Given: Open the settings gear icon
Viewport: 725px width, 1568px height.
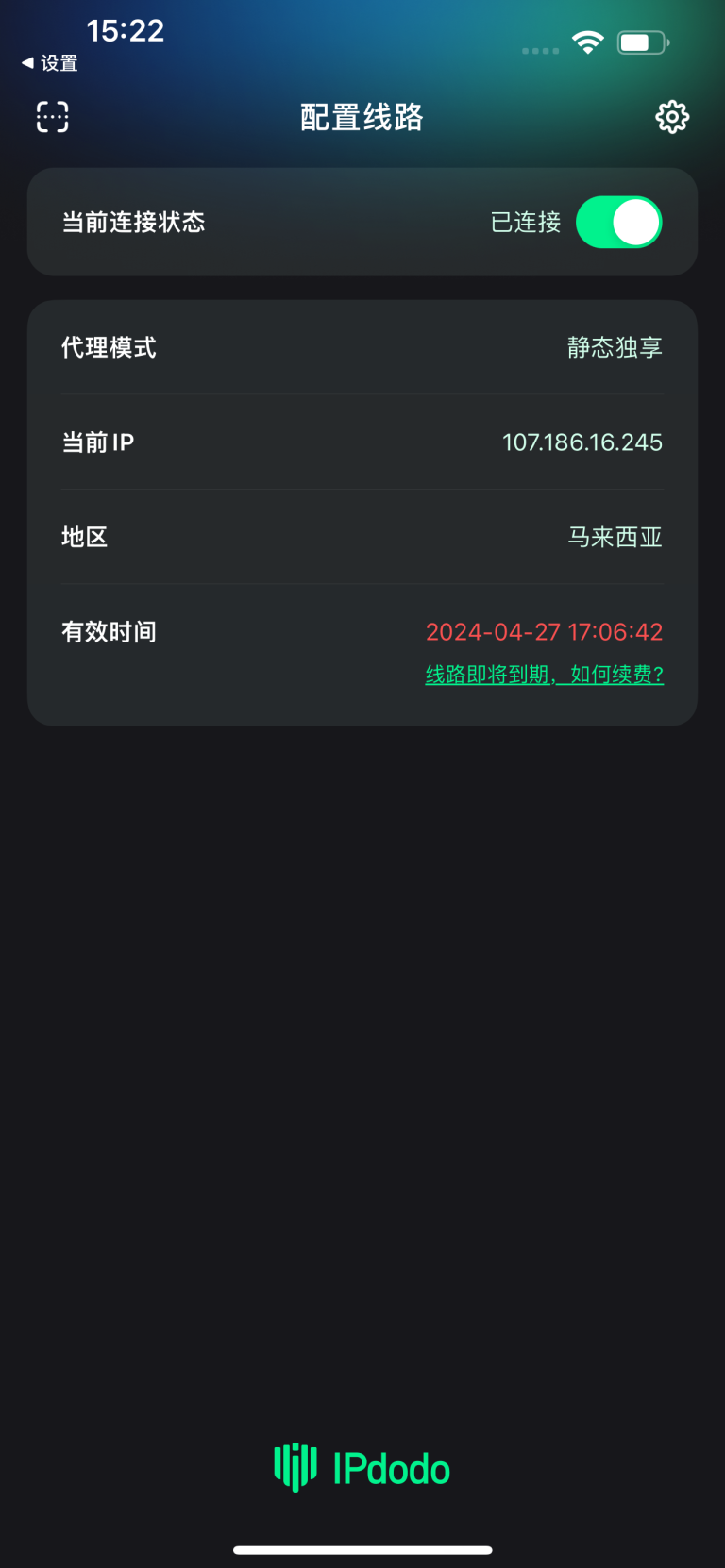Looking at the screenshot, I should click(671, 117).
